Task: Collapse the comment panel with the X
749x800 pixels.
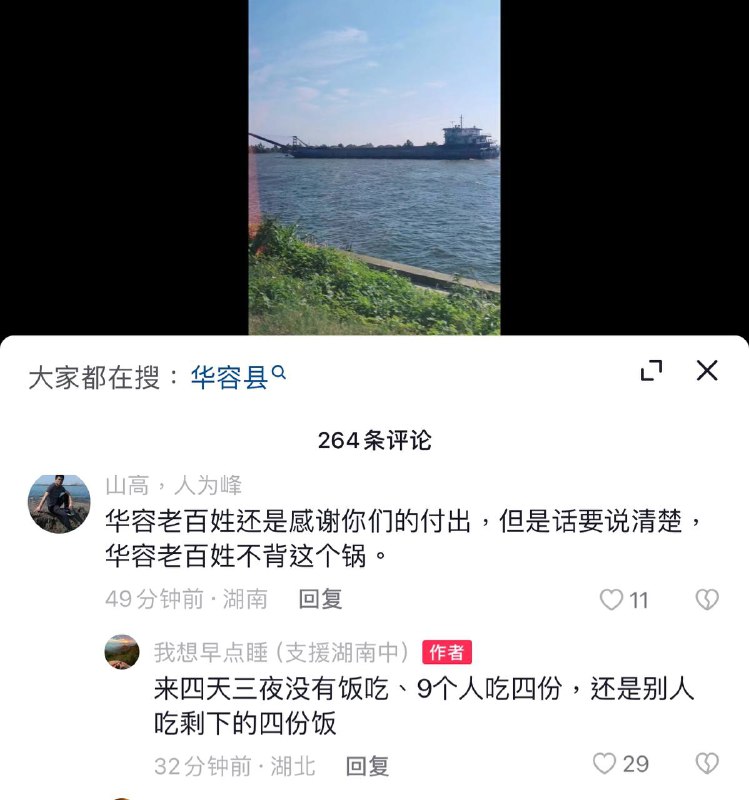Action: point(709,370)
